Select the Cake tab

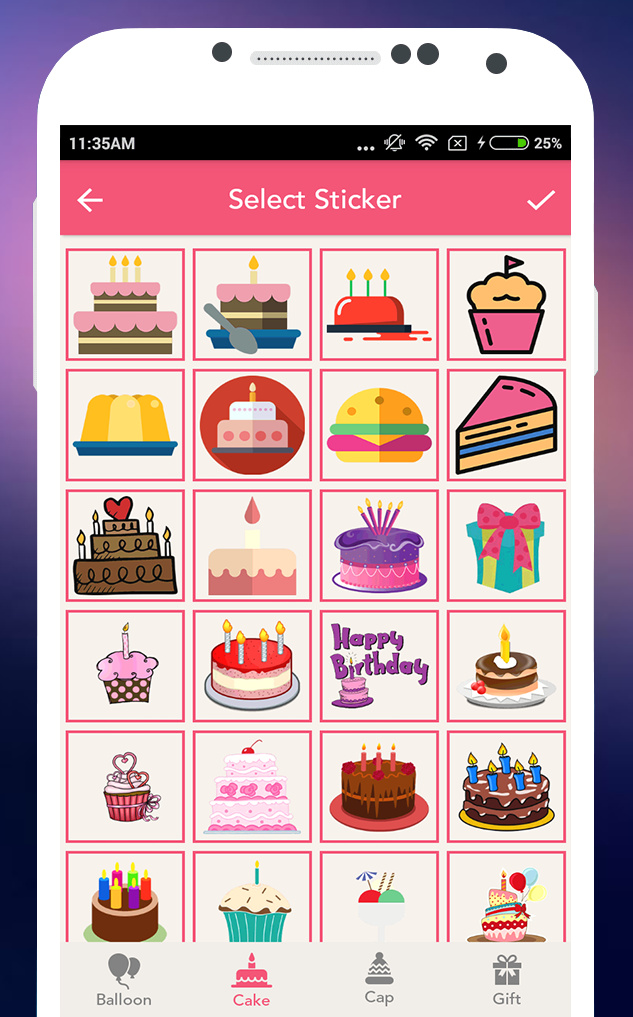pos(251,980)
